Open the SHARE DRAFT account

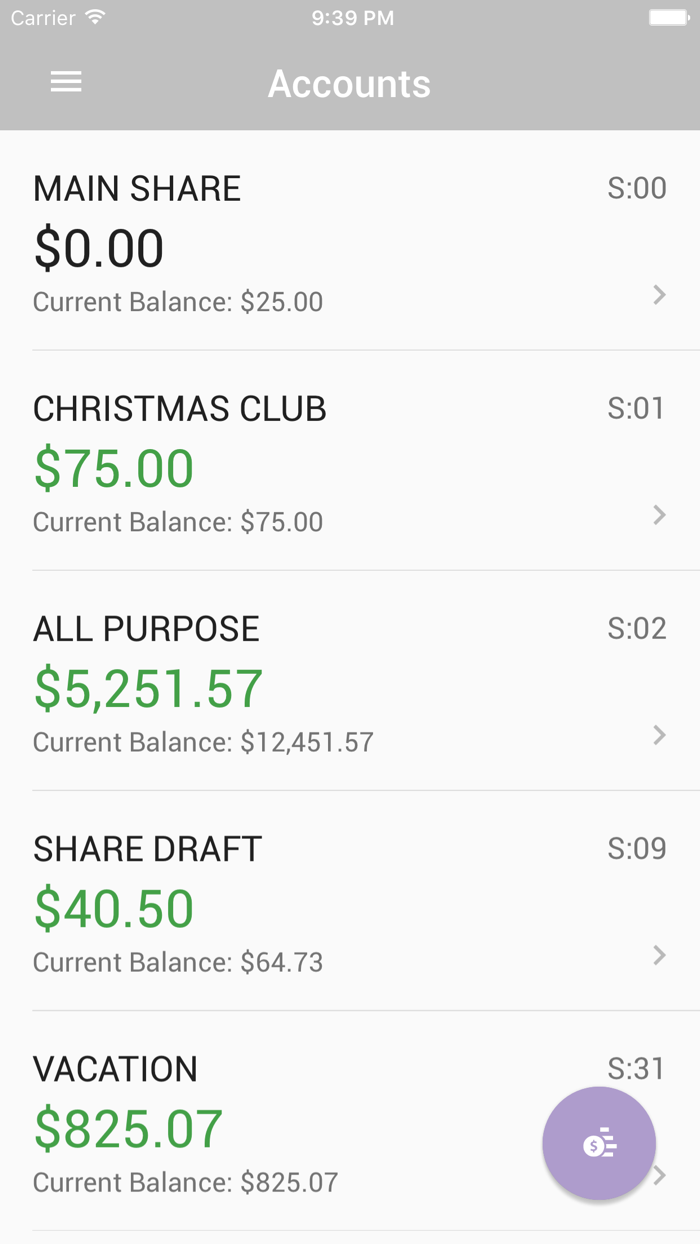(350, 903)
